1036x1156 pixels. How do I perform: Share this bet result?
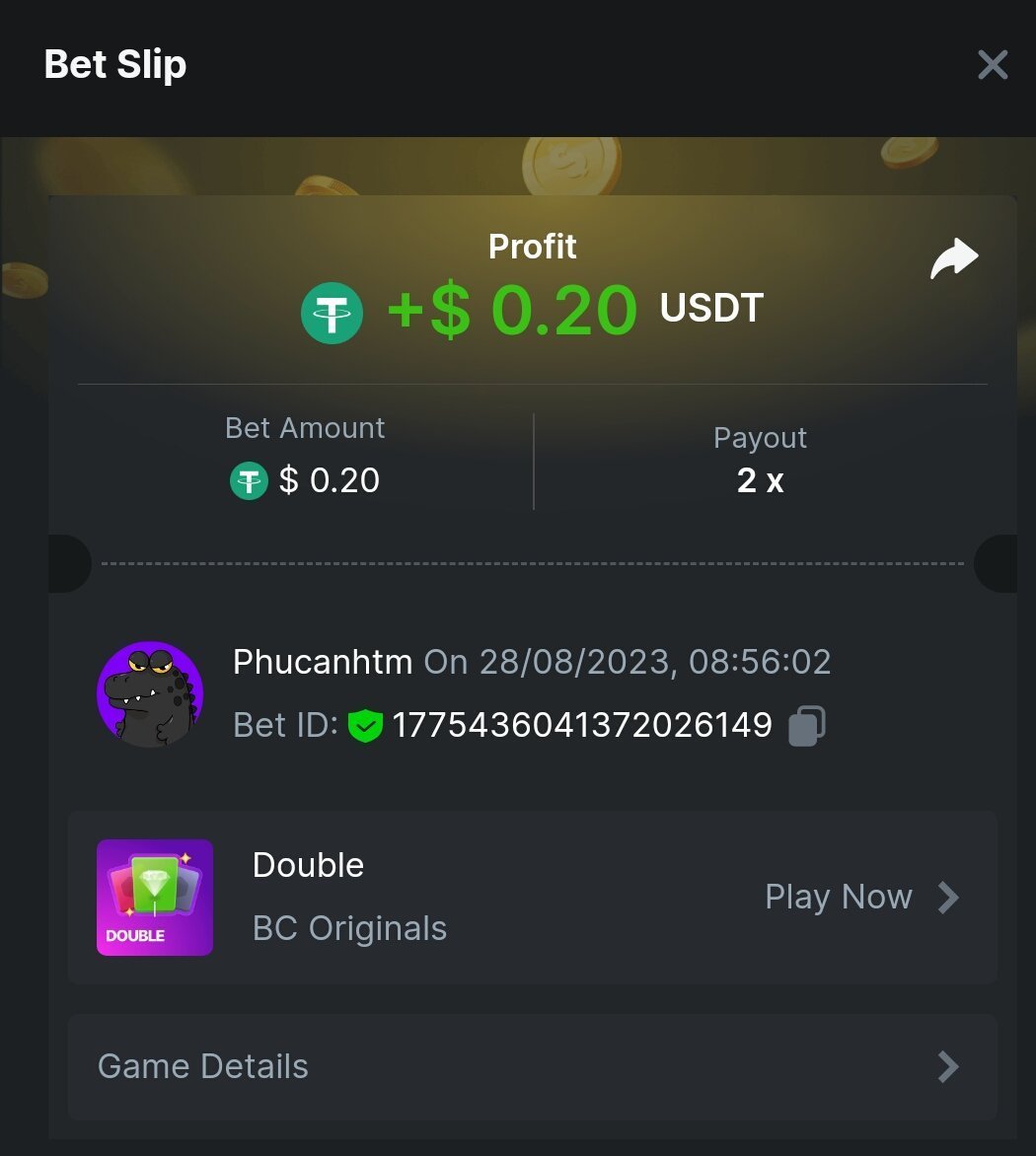954,258
